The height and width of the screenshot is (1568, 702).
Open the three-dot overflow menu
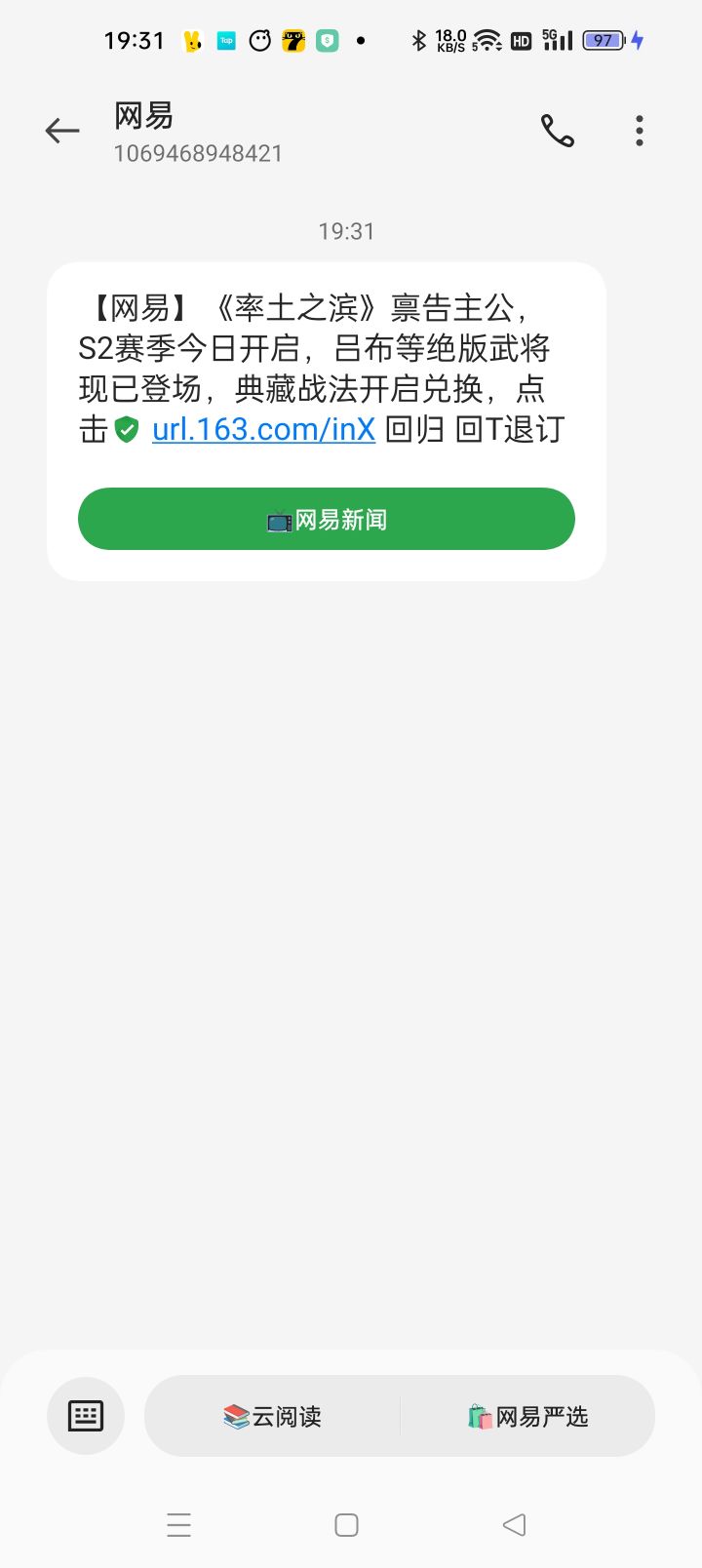639,130
